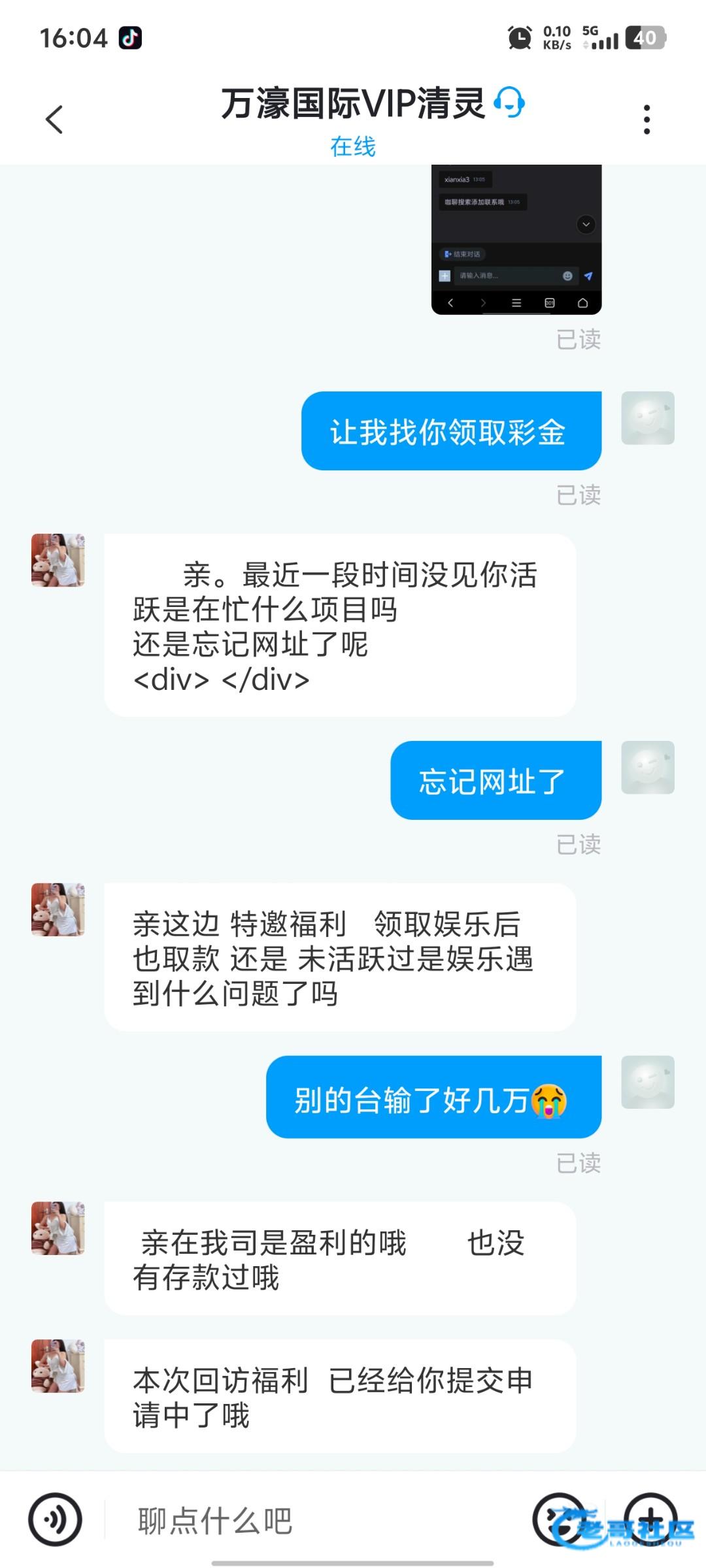Open my avatar beside 让我找你领取彩金

point(647,418)
